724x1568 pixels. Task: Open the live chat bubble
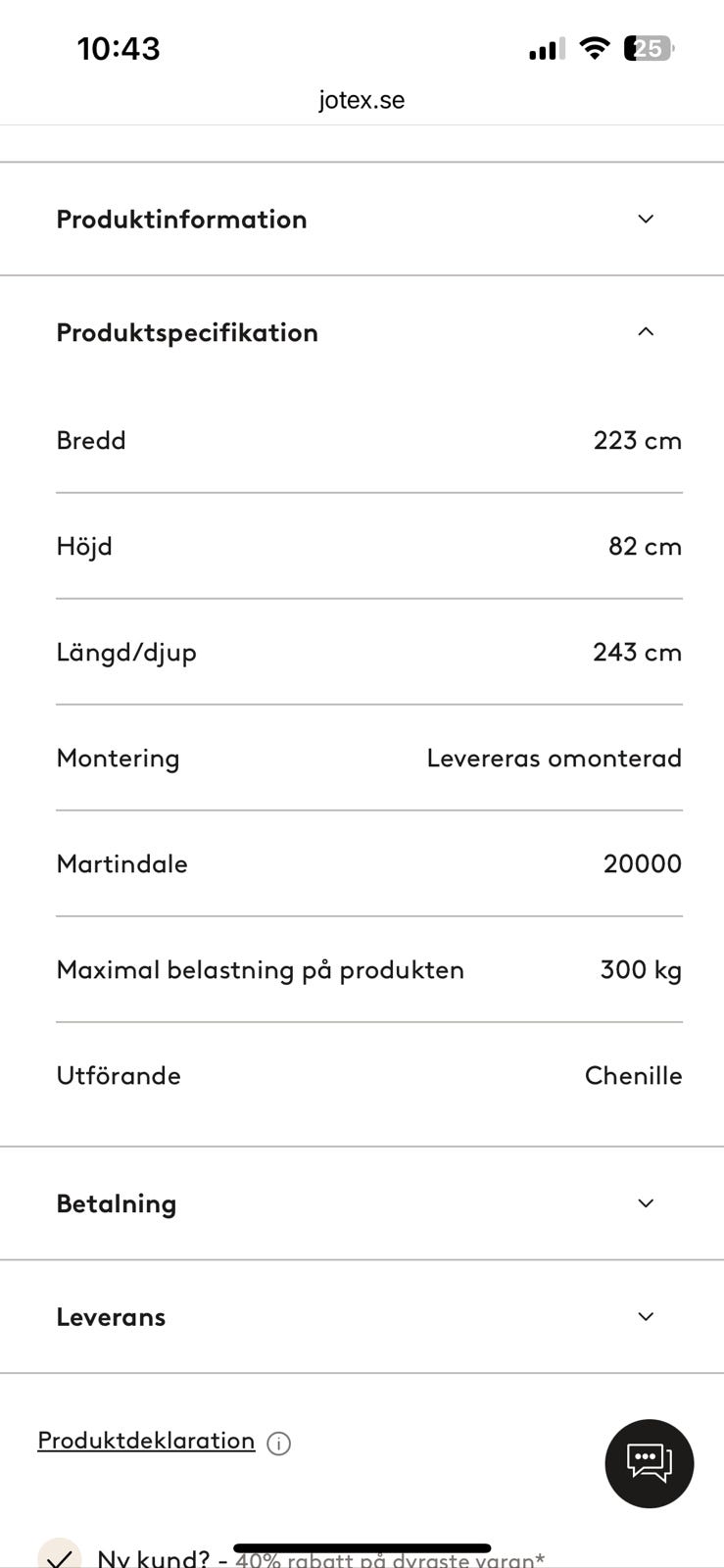(x=650, y=1463)
